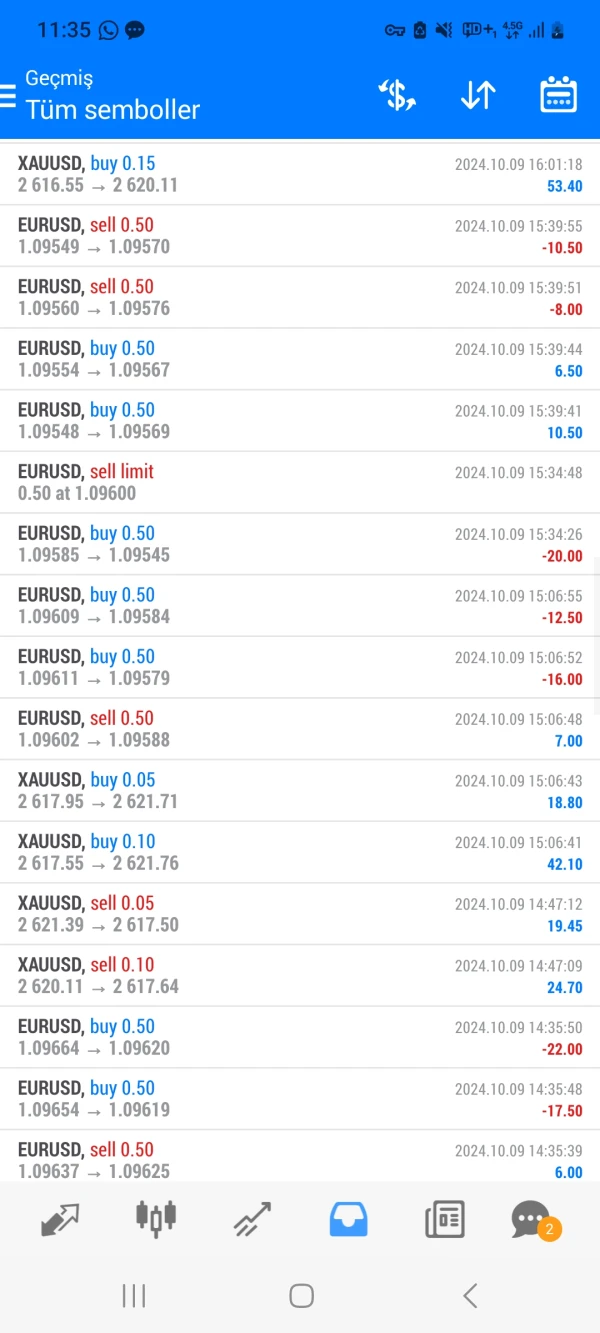Screen dimensions: 600x1333
Task: Switch to the Chart candlestick tab
Action: click(156, 1217)
